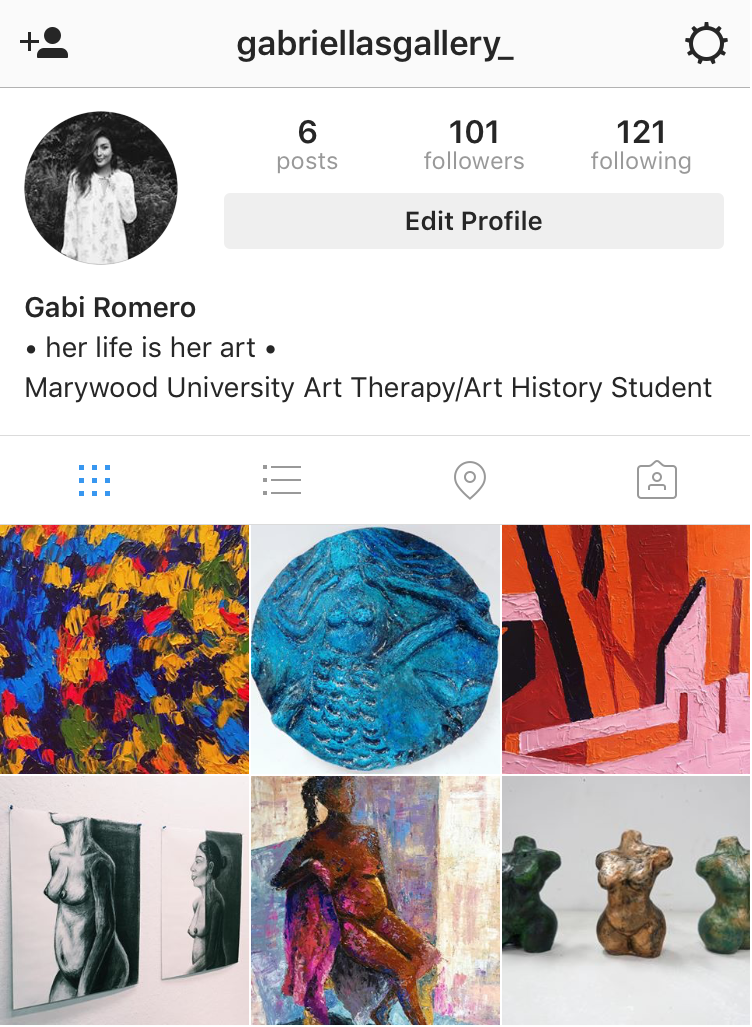Open the discover people icon
752x1027 pixels.
[44, 44]
